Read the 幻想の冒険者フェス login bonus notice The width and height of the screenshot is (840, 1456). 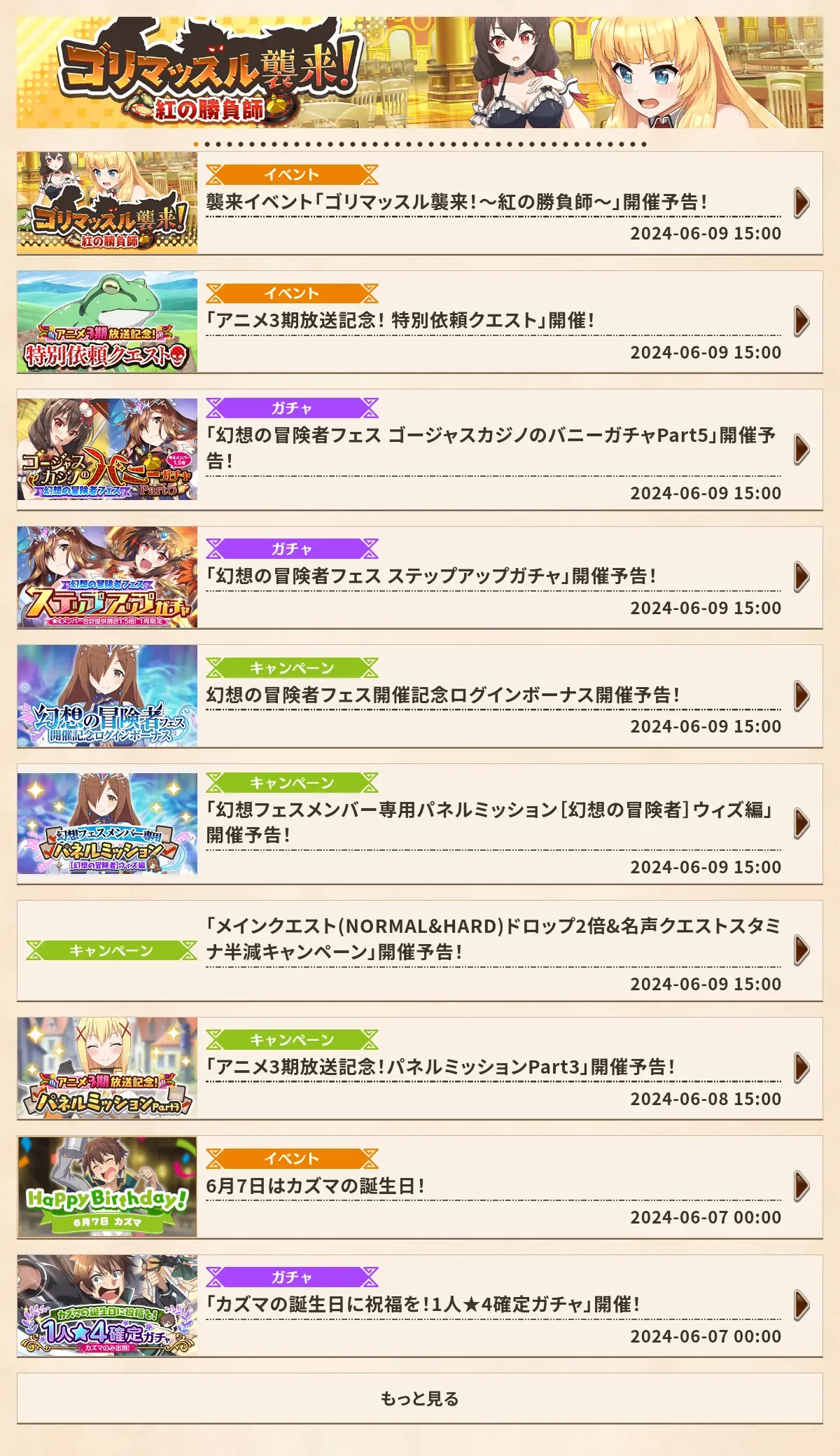click(x=420, y=696)
